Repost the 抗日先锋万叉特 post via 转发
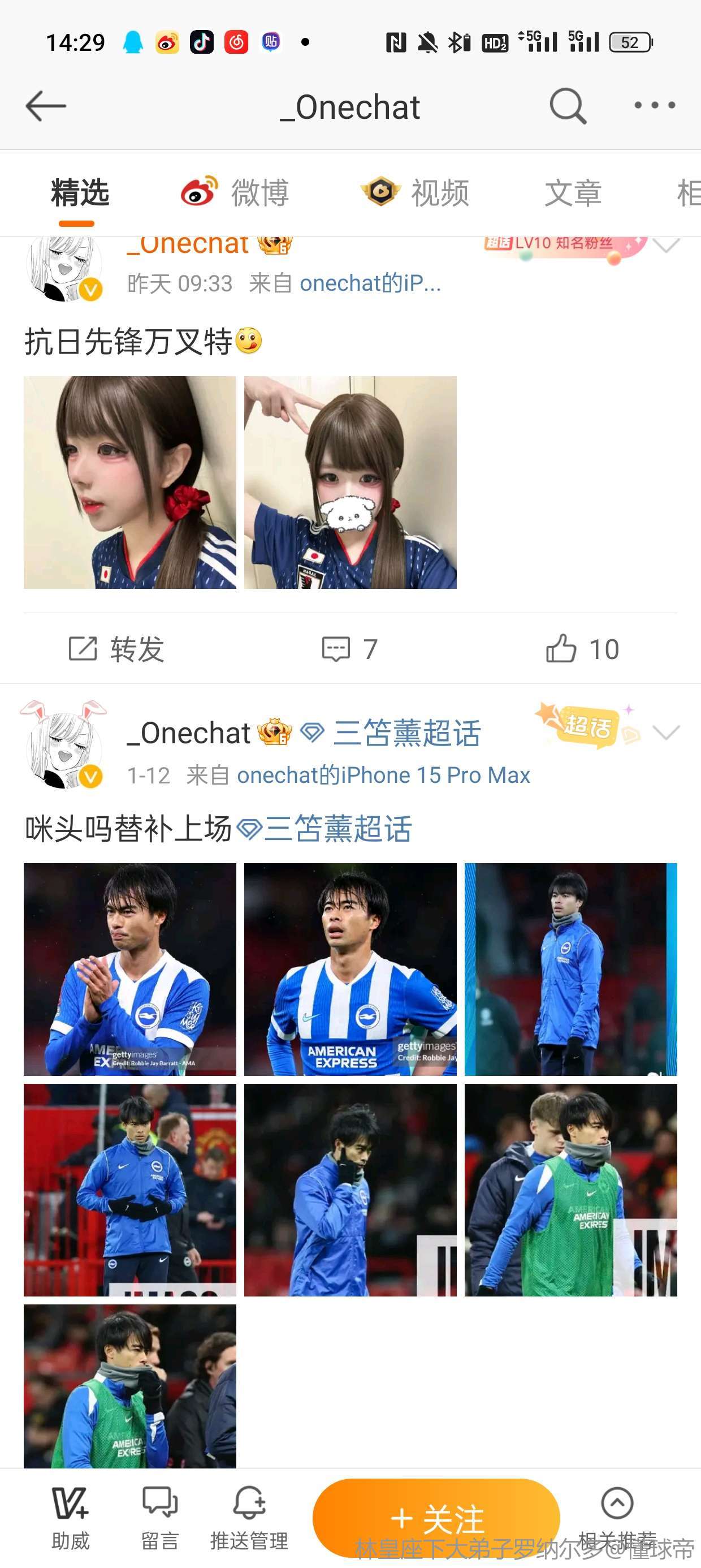 pos(116,649)
